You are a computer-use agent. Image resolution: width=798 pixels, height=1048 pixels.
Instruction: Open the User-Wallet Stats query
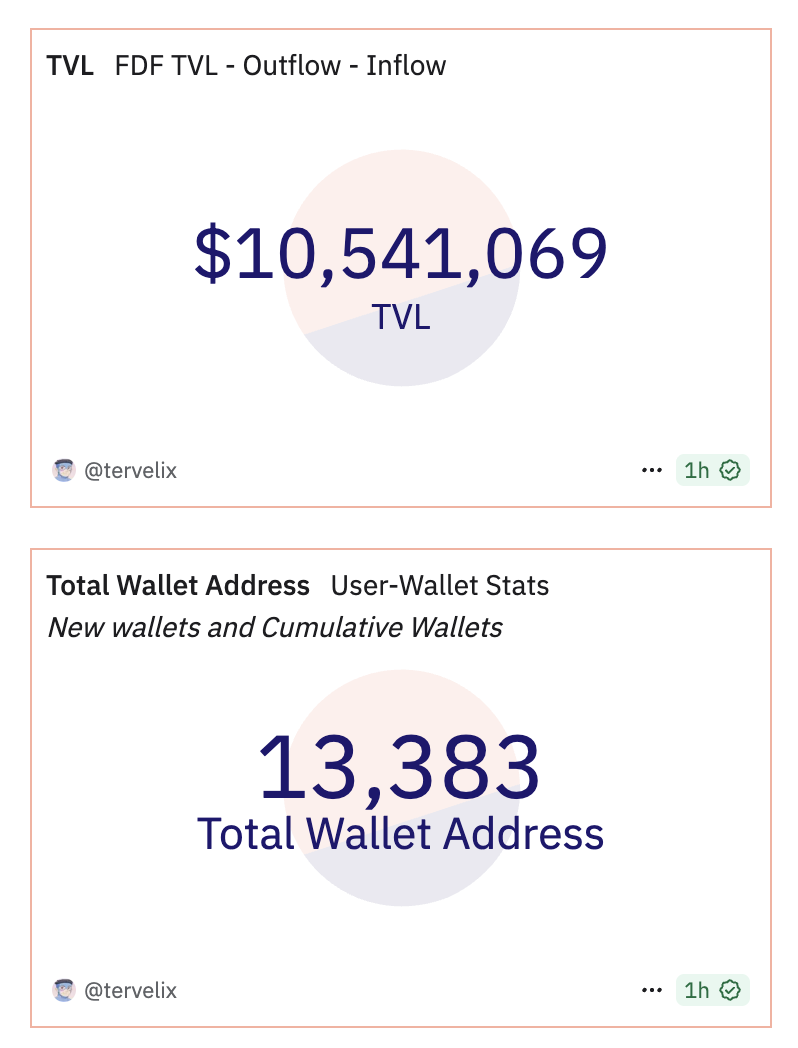pos(440,585)
